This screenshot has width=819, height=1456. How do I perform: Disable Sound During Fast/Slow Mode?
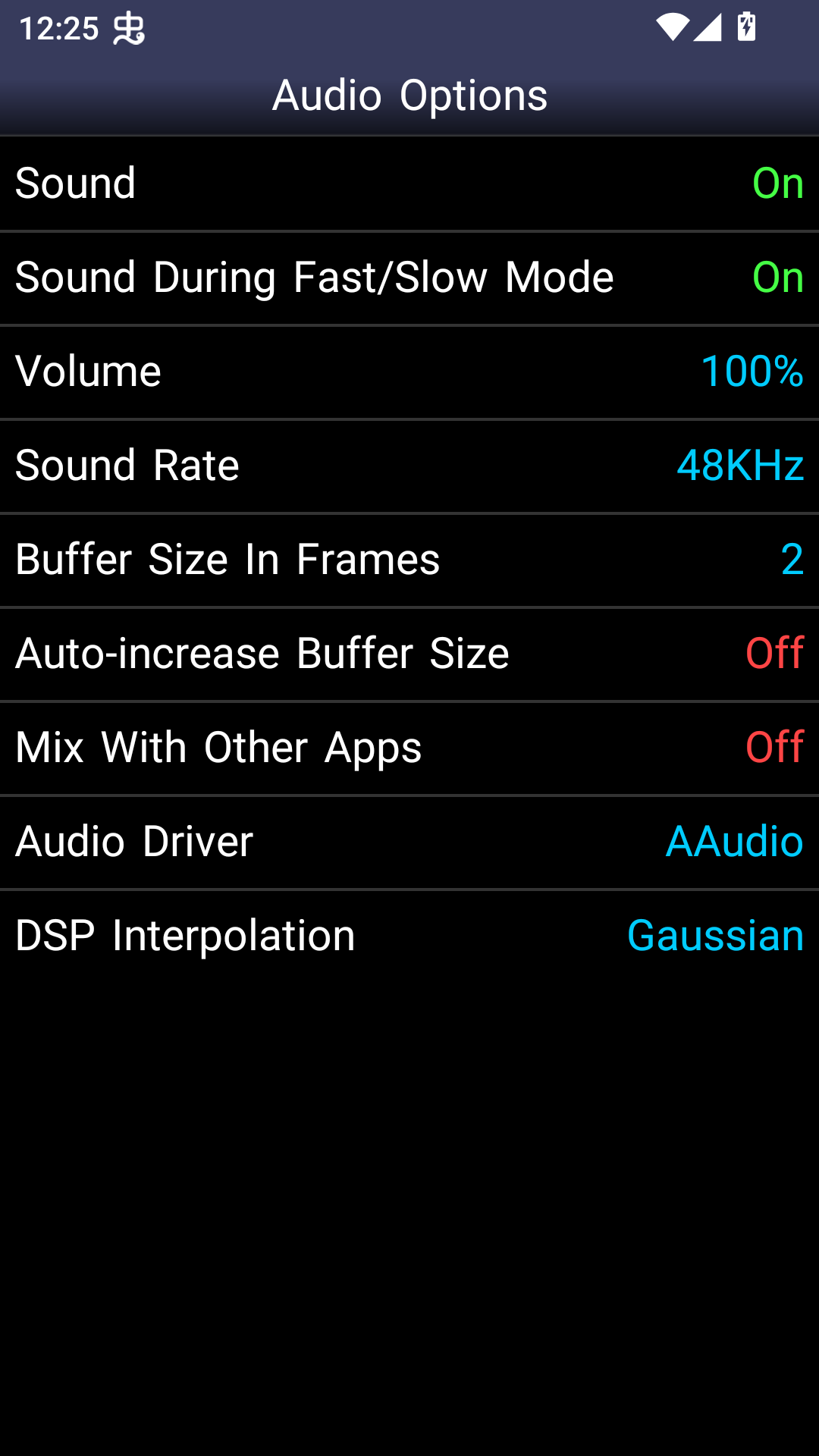click(x=409, y=278)
